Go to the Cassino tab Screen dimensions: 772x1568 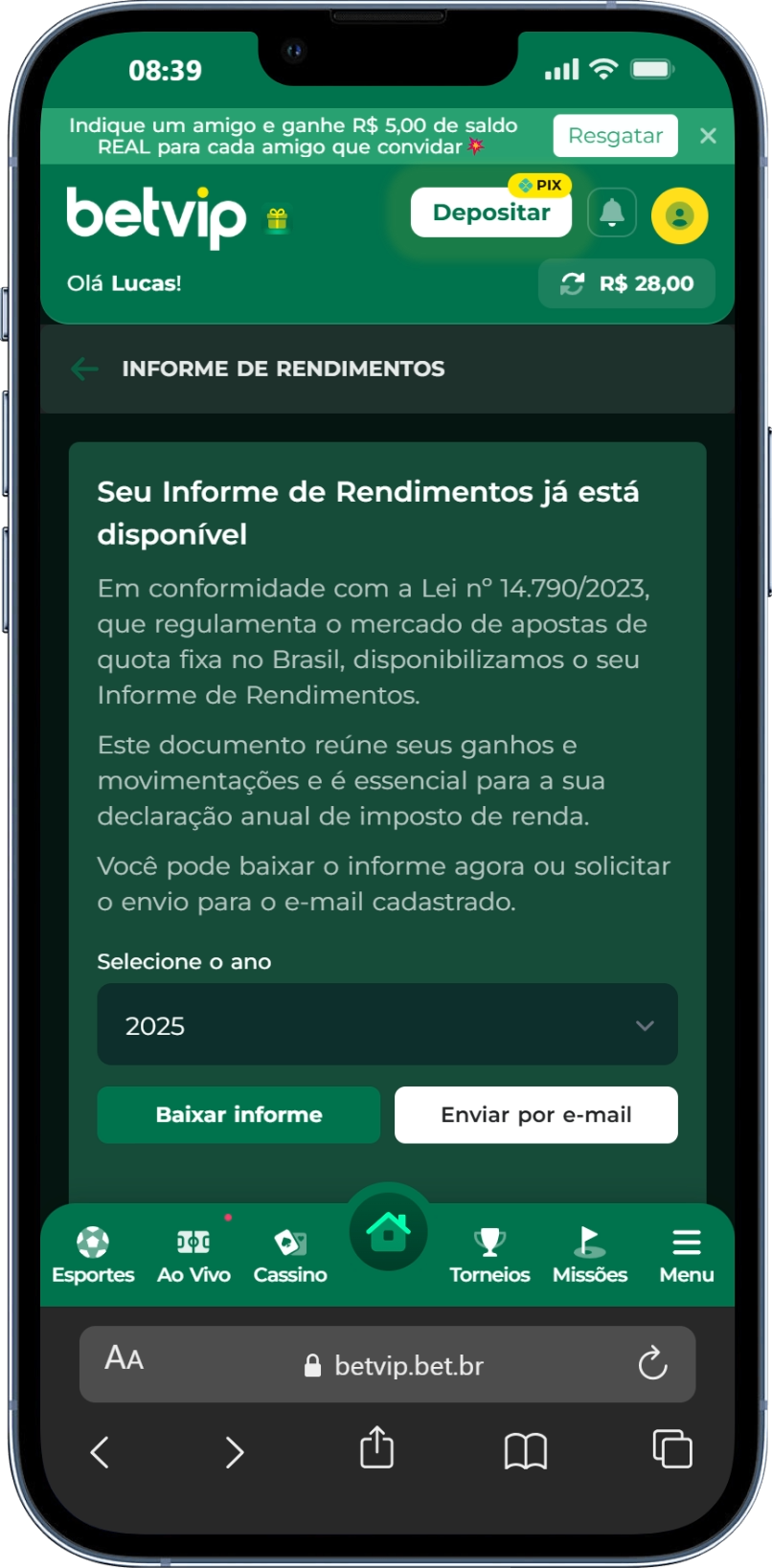coord(290,1255)
